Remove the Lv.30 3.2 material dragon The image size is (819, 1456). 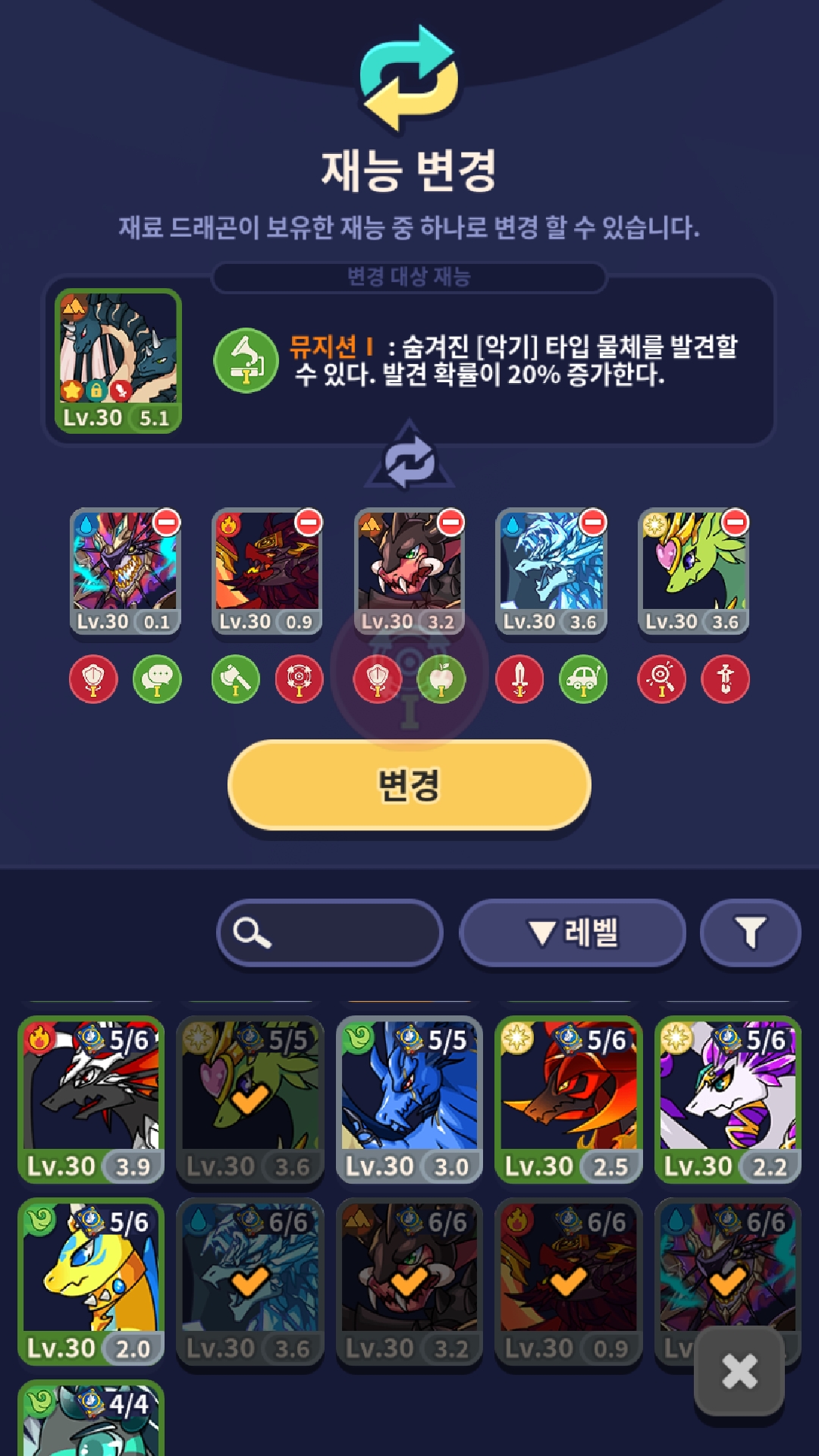pyautogui.click(x=450, y=522)
